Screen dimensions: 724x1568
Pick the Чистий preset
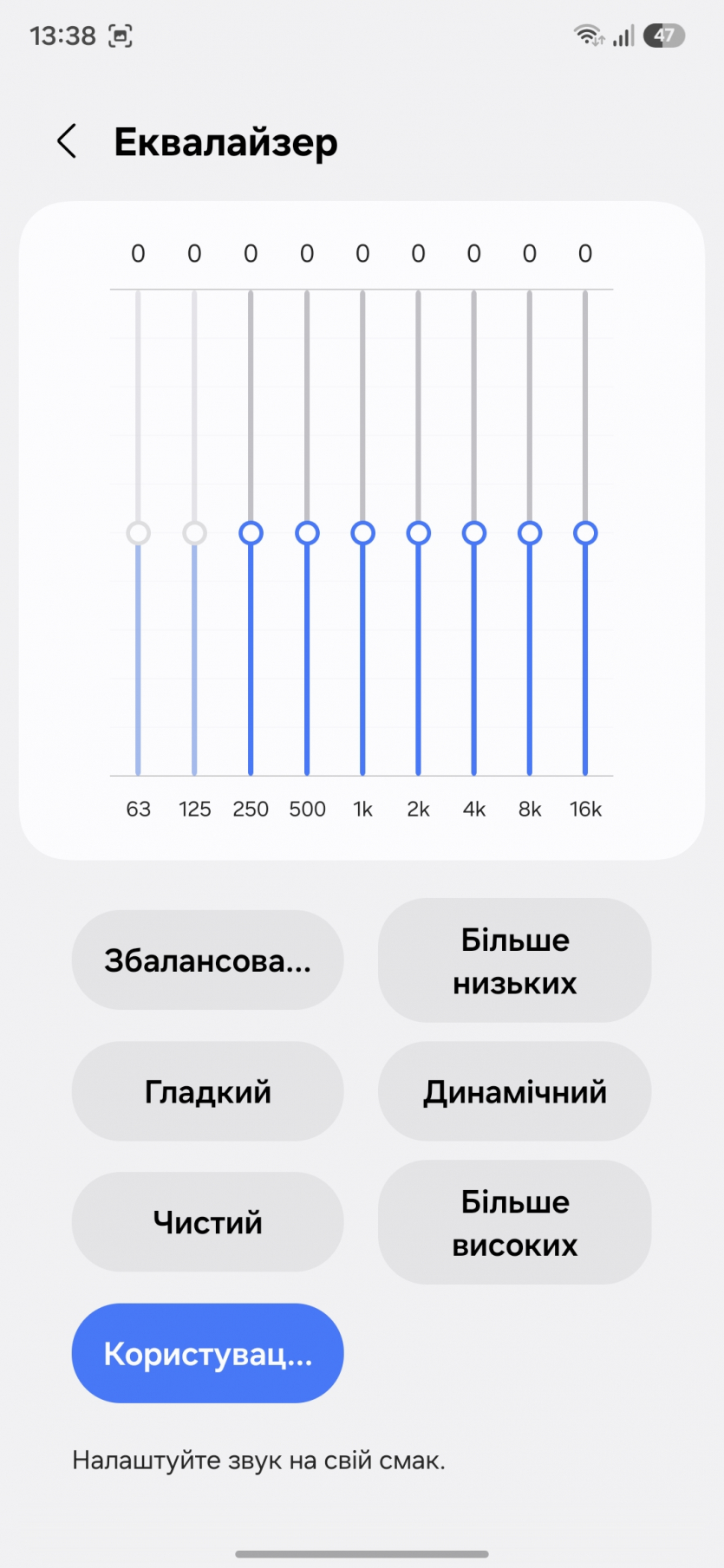click(207, 1222)
